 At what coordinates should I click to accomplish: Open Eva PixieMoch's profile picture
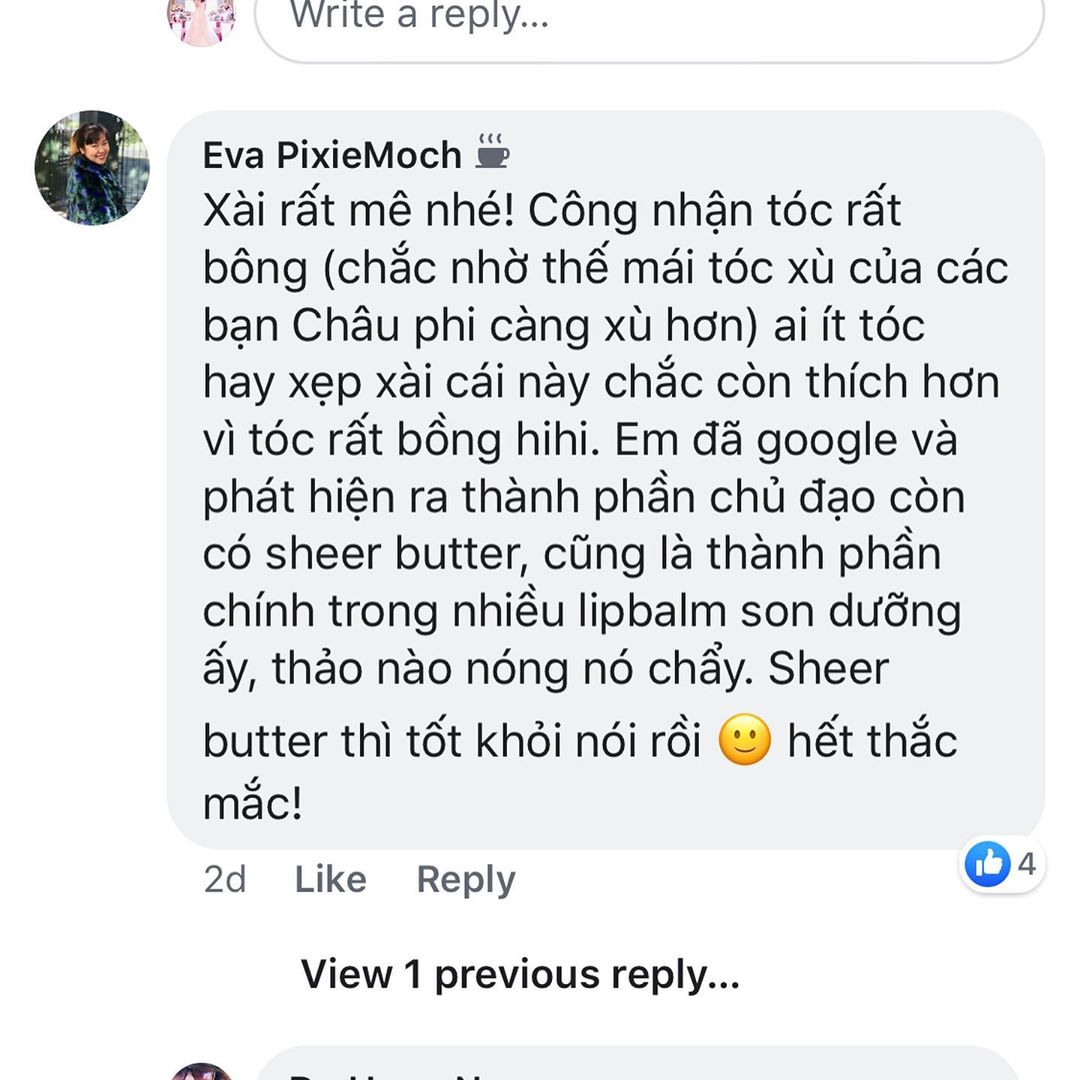[x=92, y=167]
